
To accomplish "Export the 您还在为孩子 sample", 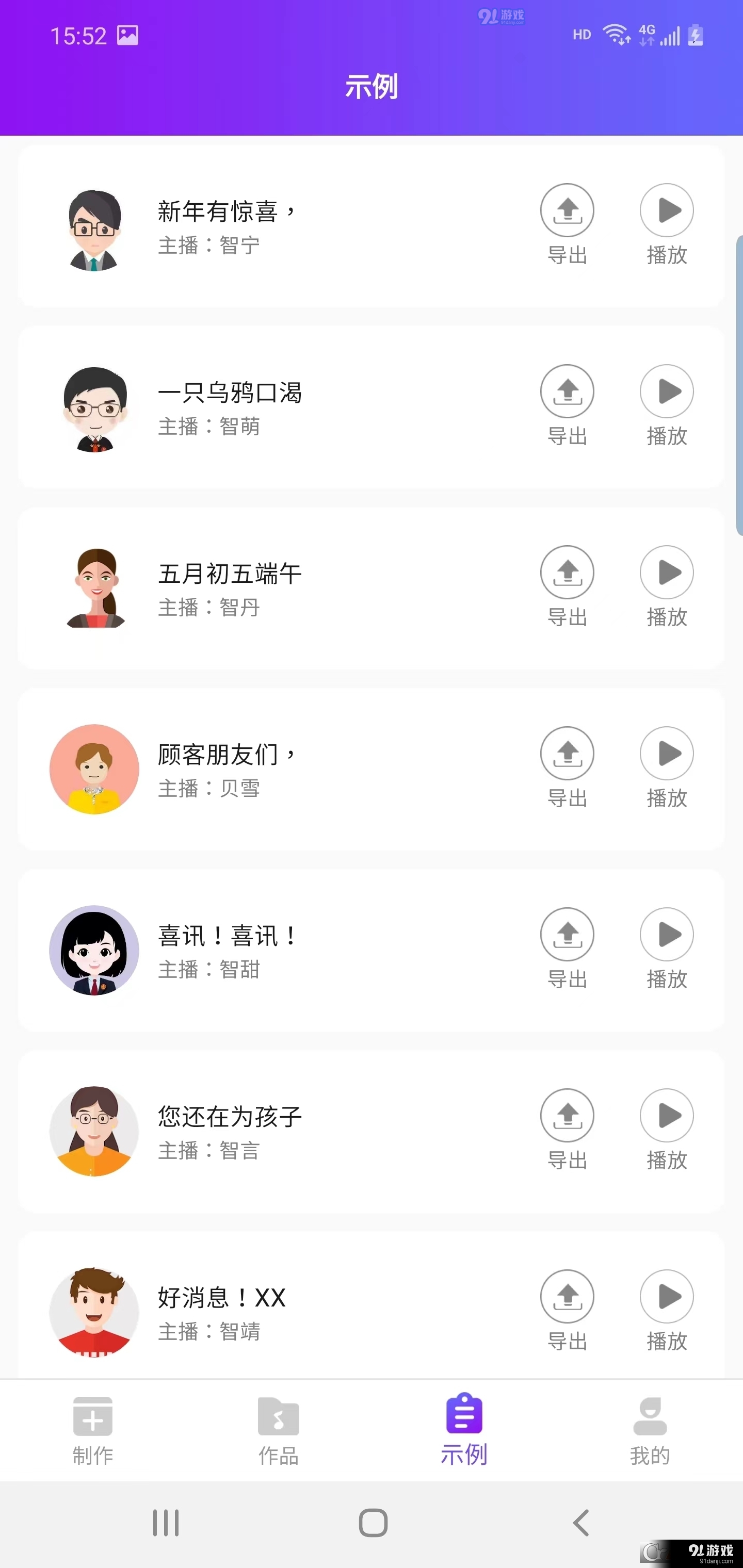I will tap(567, 1116).
